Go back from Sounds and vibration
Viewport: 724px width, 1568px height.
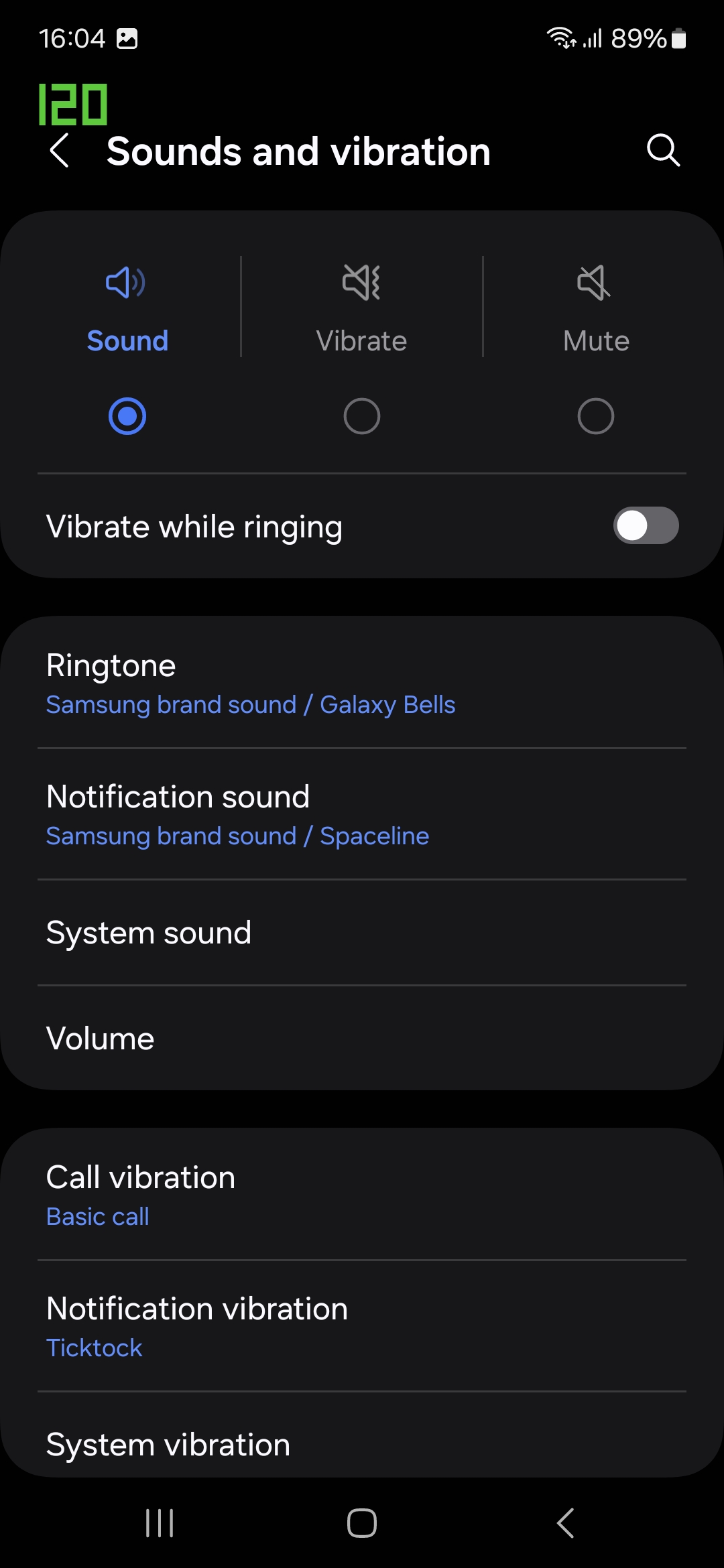[x=60, y=151]
